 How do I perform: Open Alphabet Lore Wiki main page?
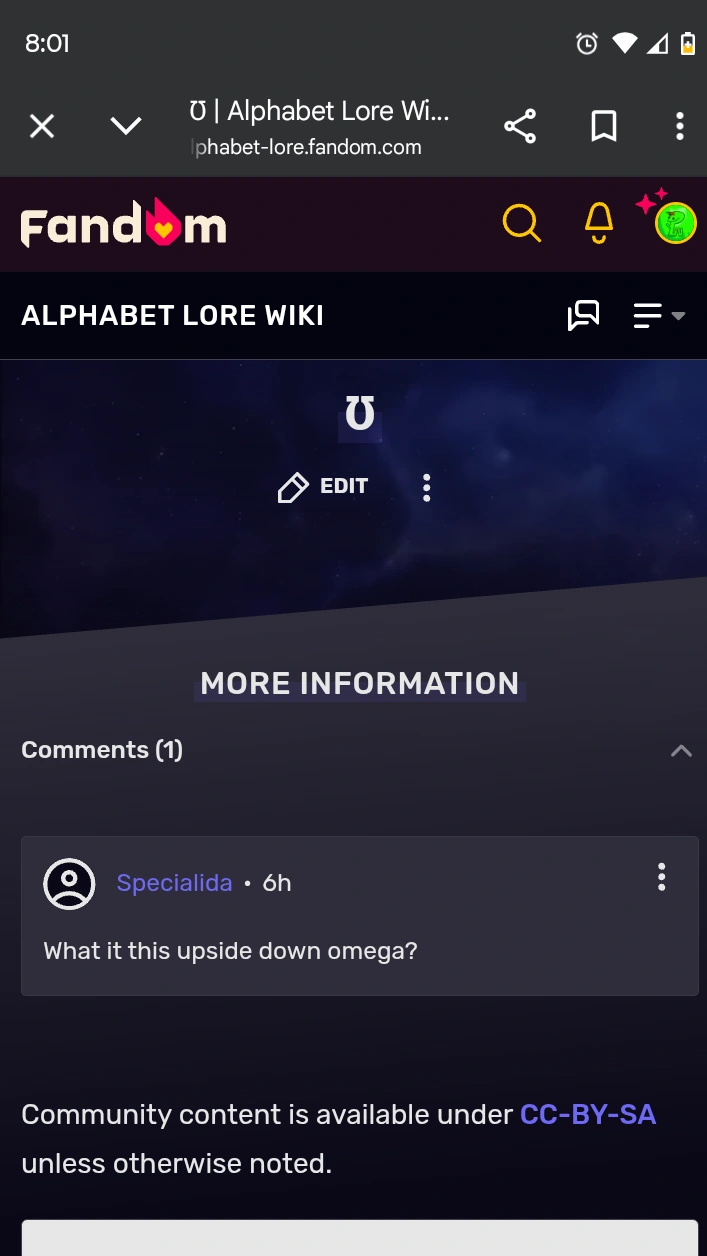172,316
